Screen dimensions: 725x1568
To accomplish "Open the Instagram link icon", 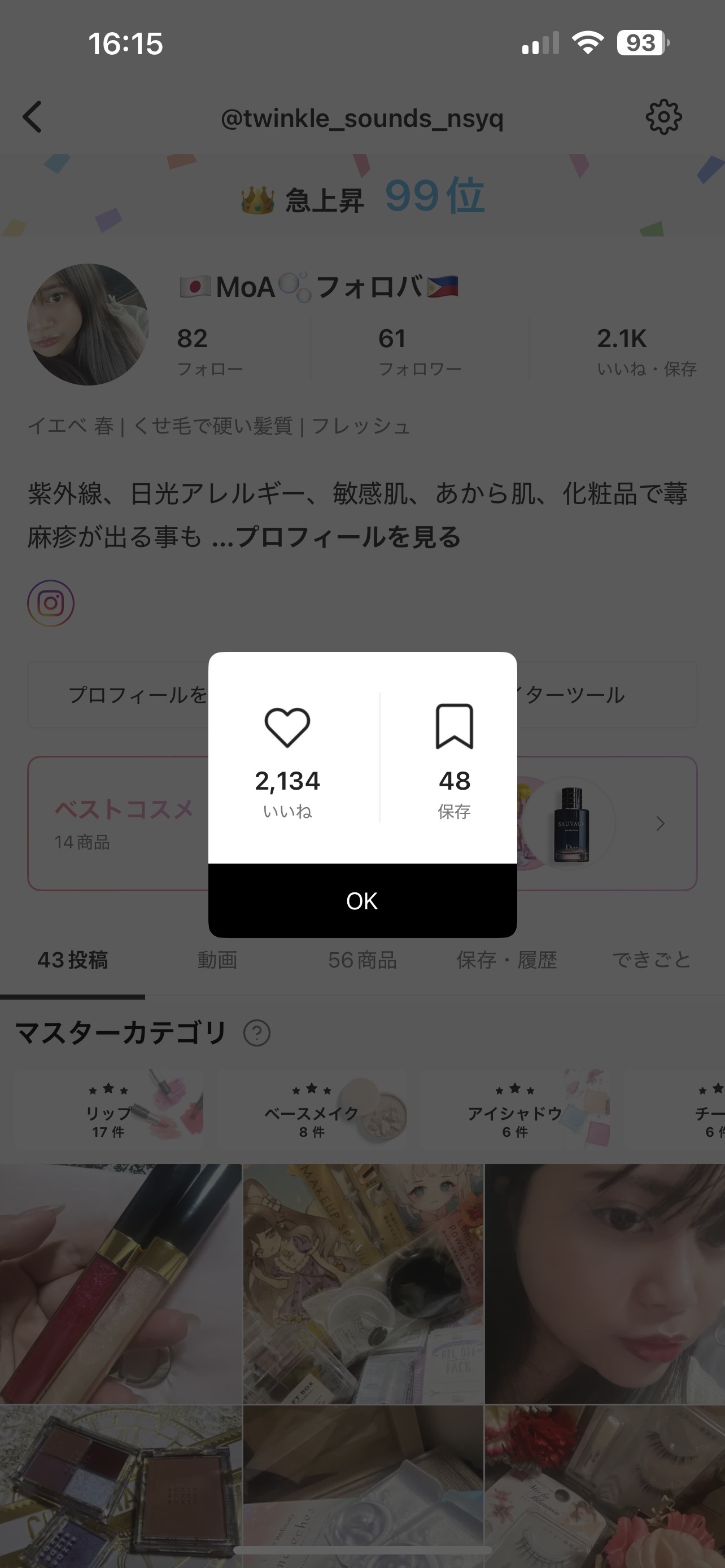I will [51, 603].
